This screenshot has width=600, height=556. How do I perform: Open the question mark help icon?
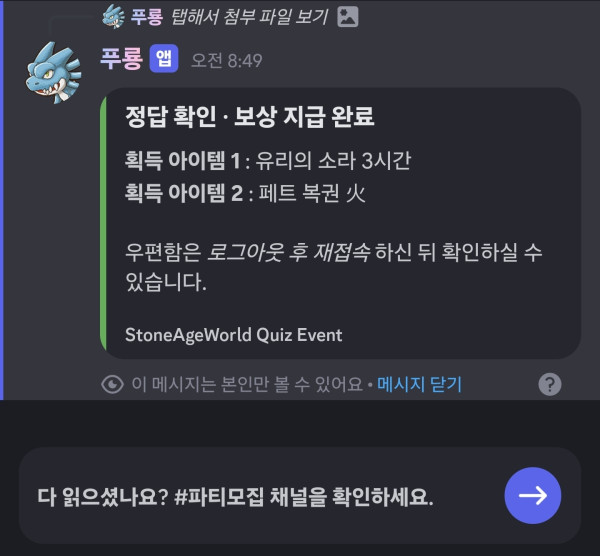[x=549, y=385]
